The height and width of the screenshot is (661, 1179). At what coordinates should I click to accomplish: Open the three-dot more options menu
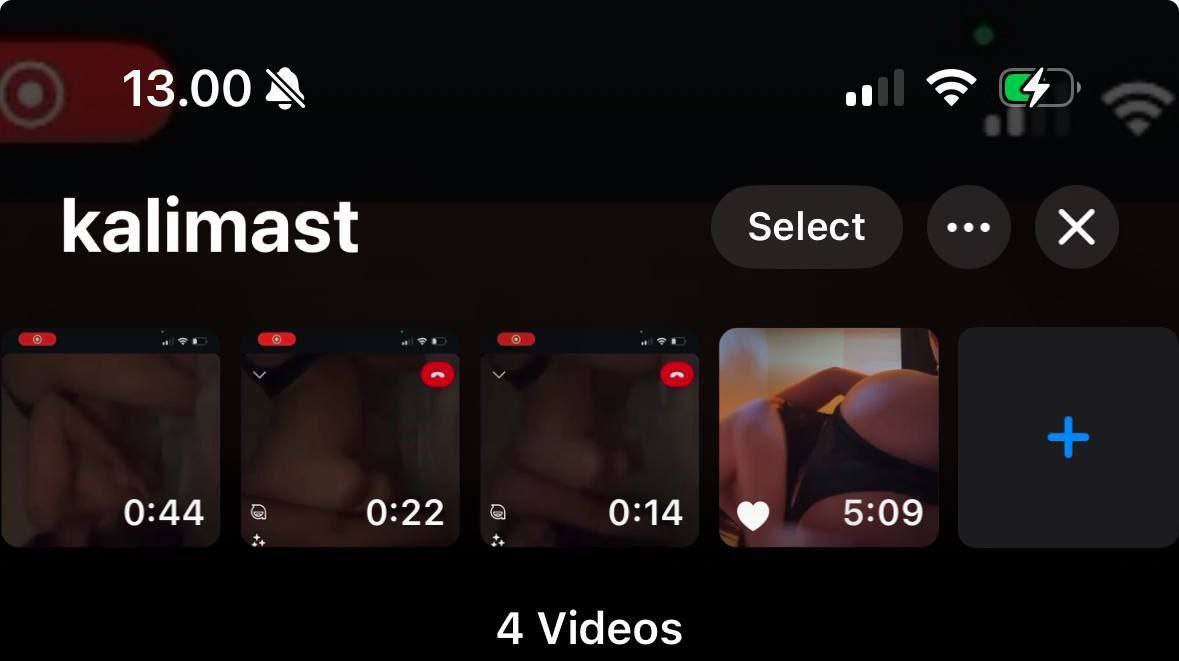(968, 227)
